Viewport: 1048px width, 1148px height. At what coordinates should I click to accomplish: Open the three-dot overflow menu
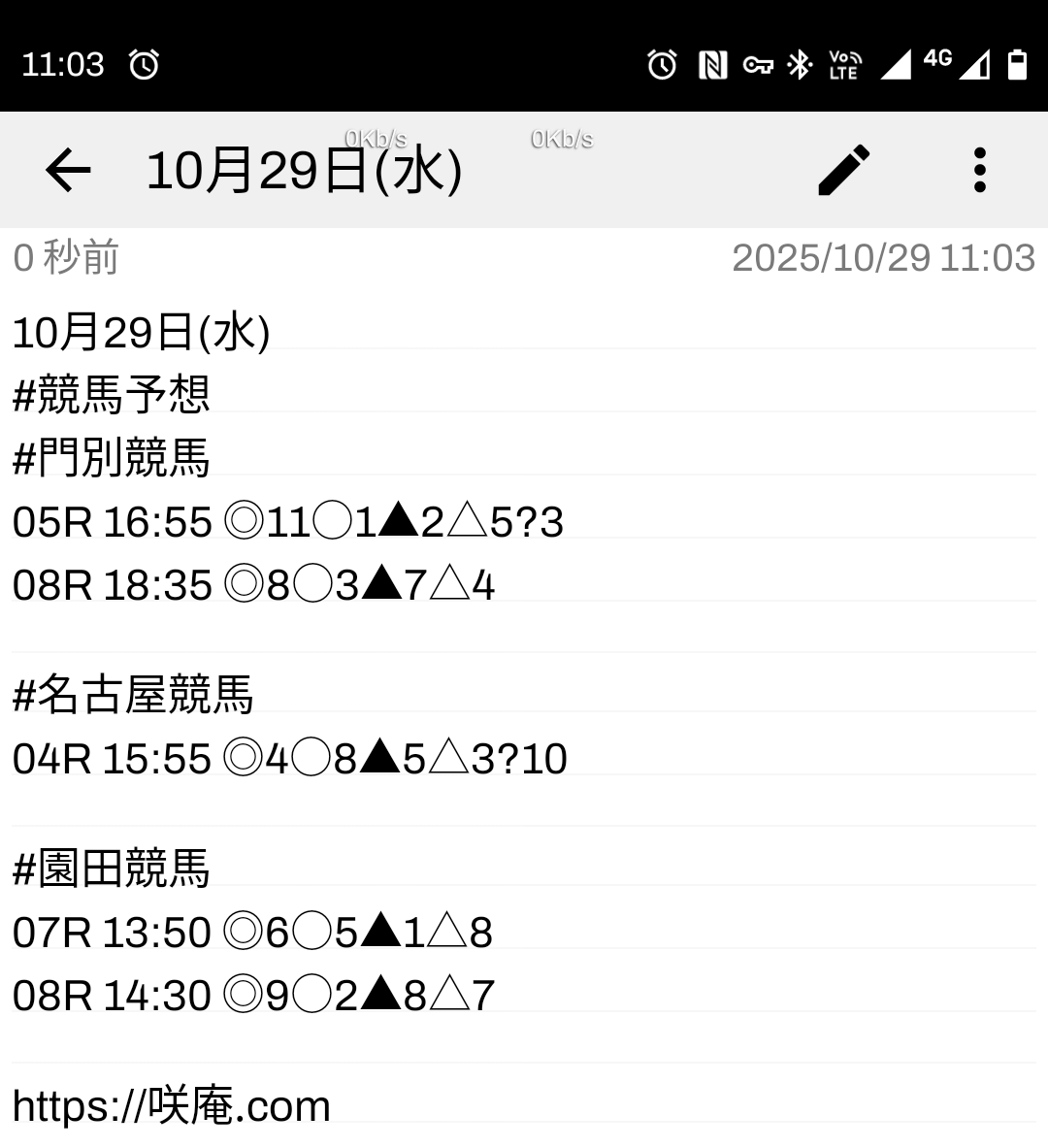point(979,171)
